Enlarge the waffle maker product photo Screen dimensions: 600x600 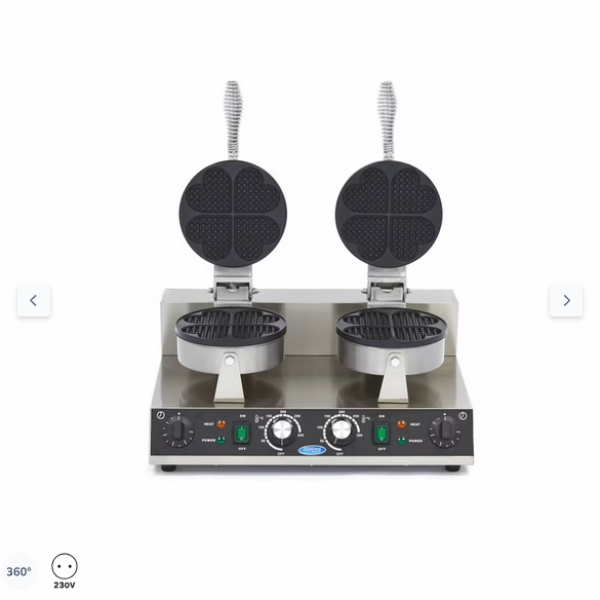click(310, 290)
